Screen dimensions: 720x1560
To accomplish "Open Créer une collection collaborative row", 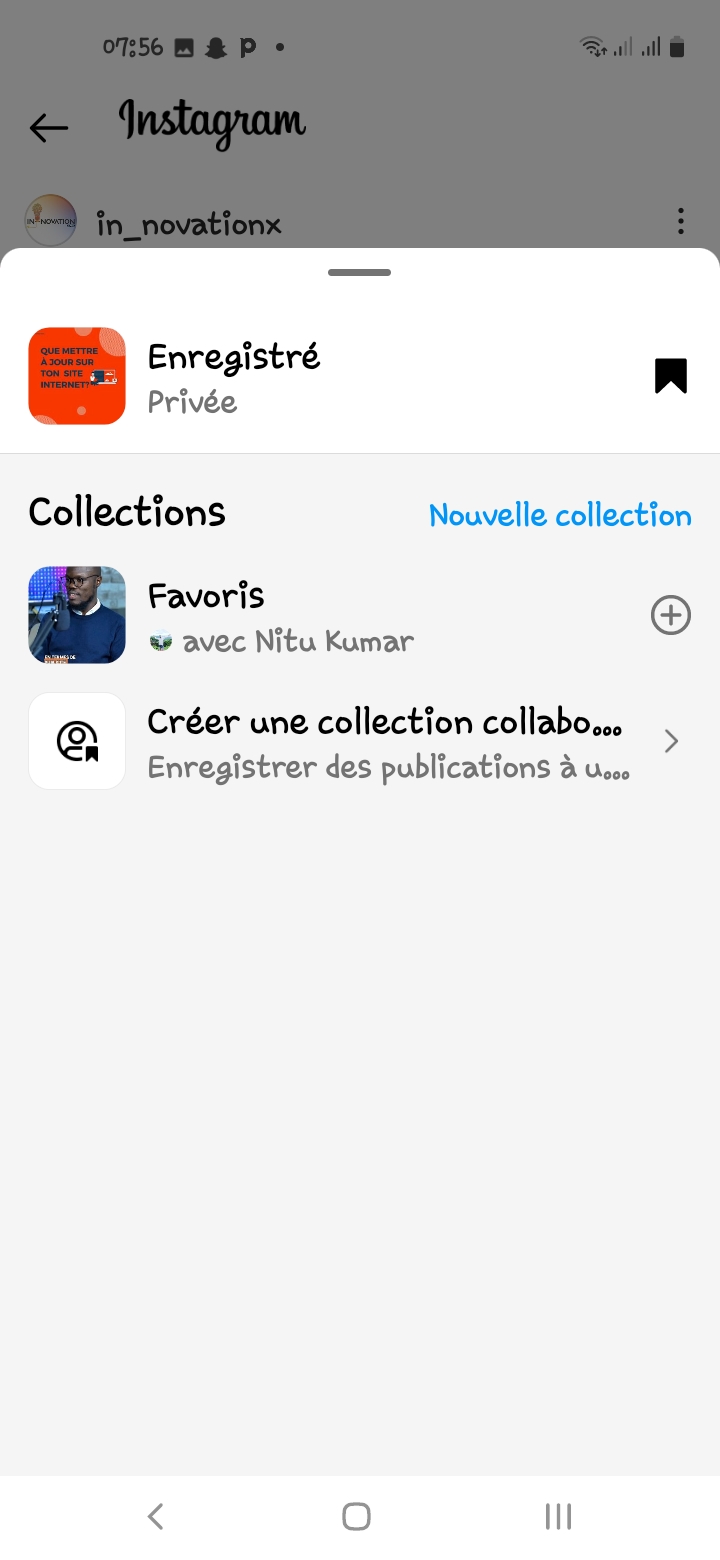I will pyautogui.click(x=360, y=741).
